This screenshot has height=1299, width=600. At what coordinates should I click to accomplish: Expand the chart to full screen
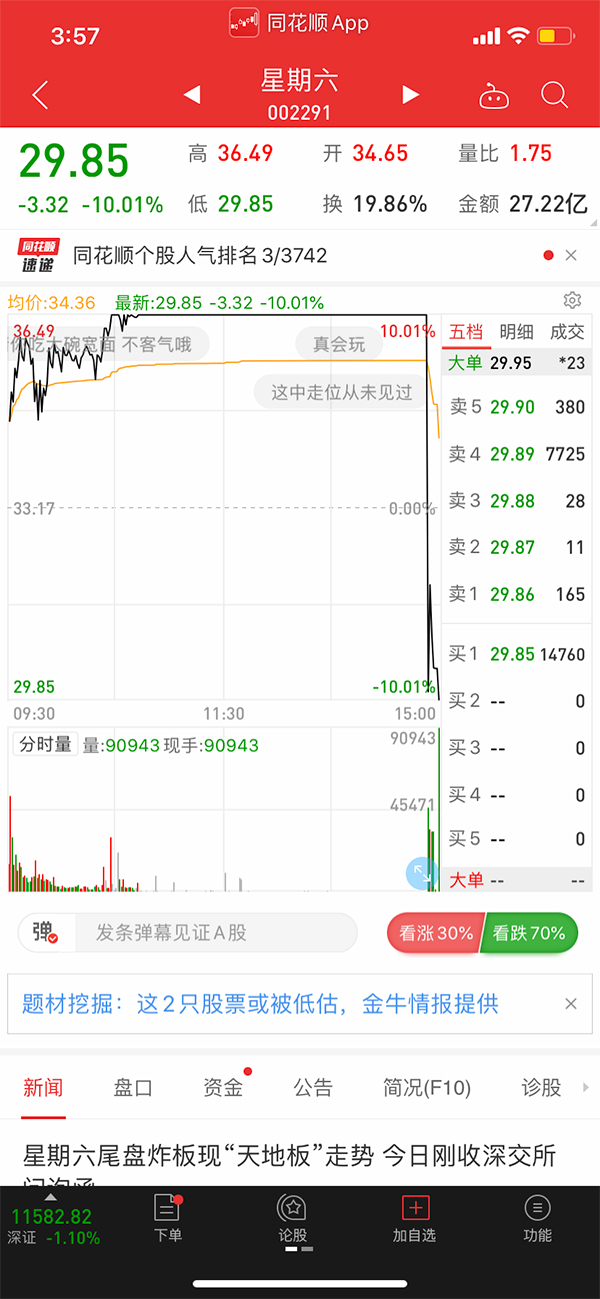pyautogui.click(x=421, y=872)
